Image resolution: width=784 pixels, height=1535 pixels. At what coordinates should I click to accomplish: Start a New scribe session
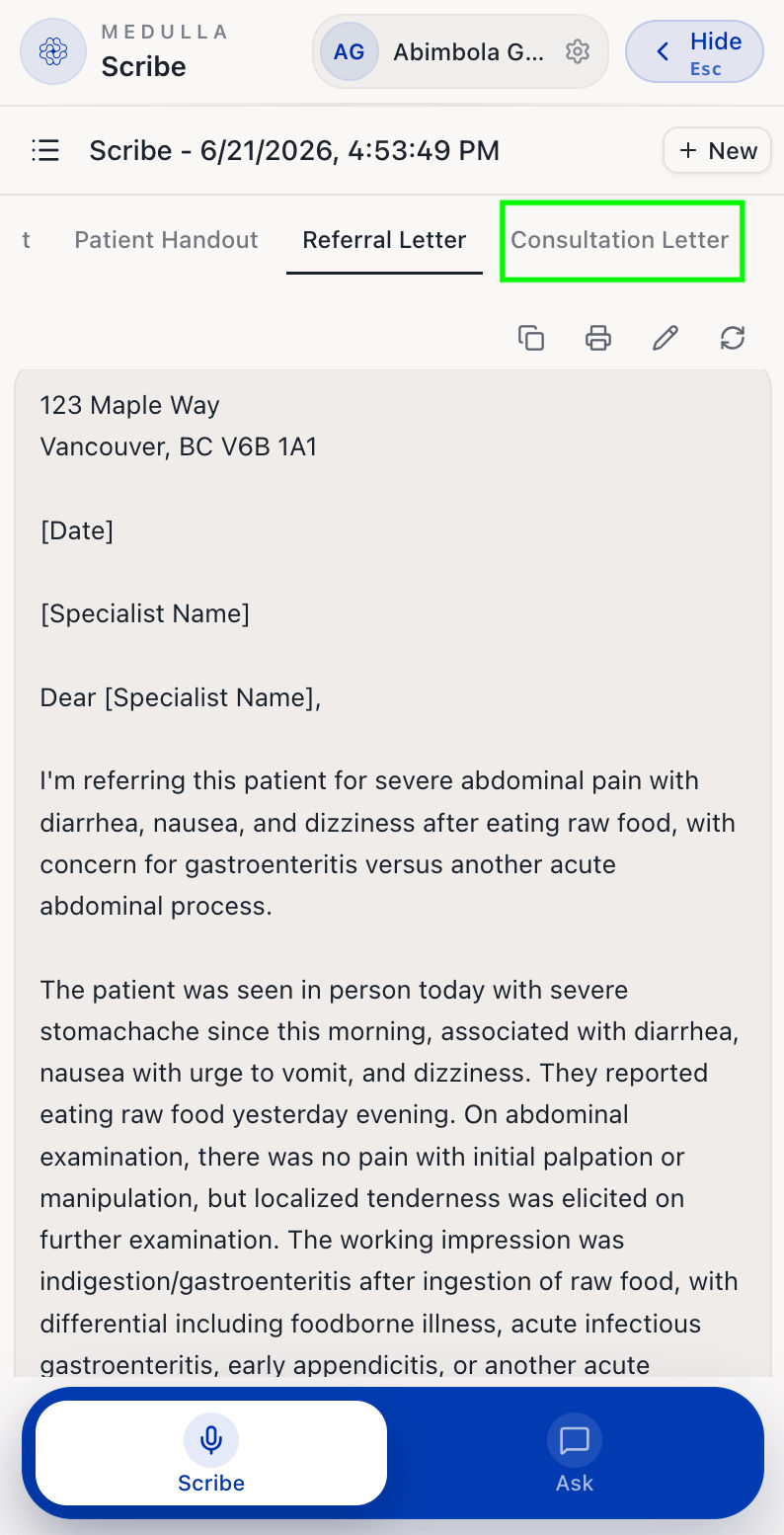tap(717, 151)
